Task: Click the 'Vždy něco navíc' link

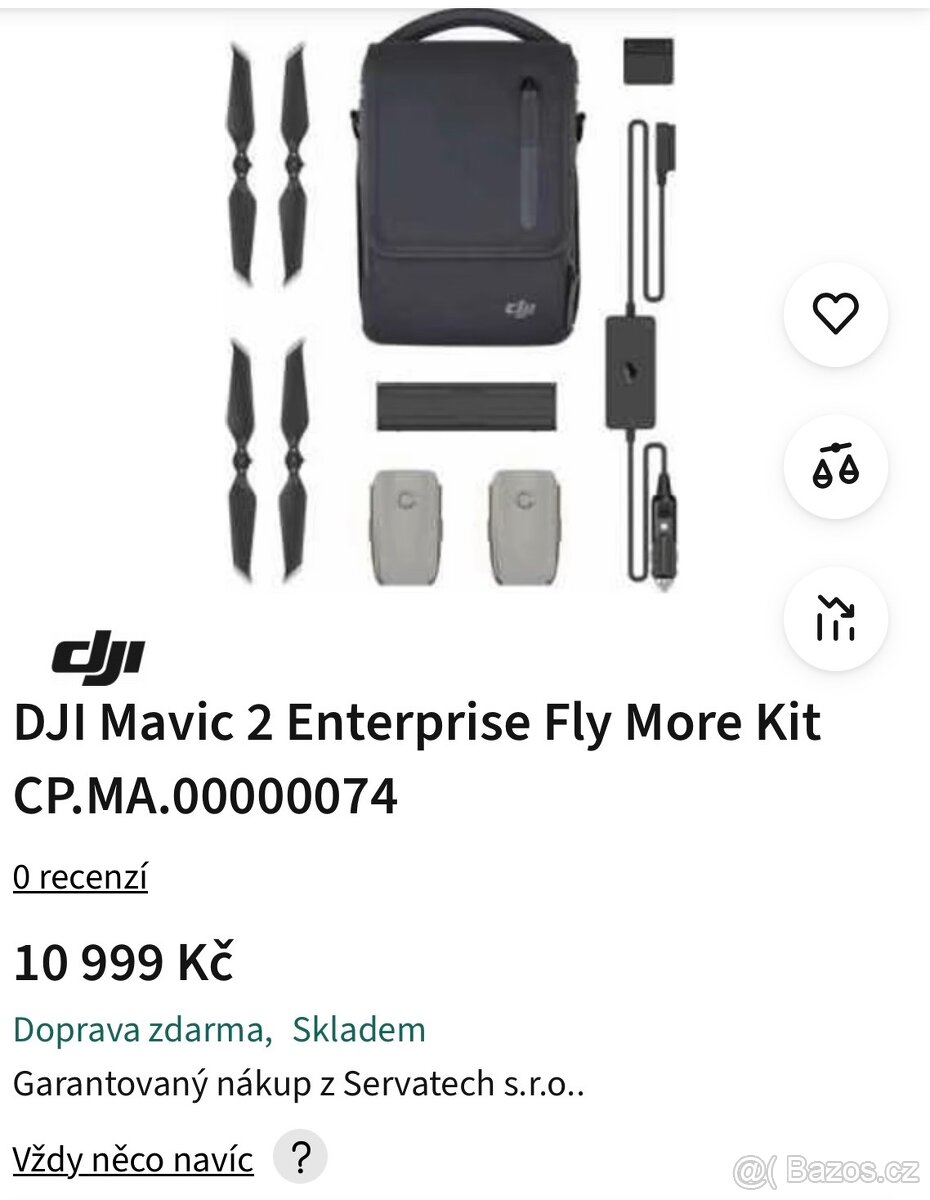Action: coord(132,1158)
